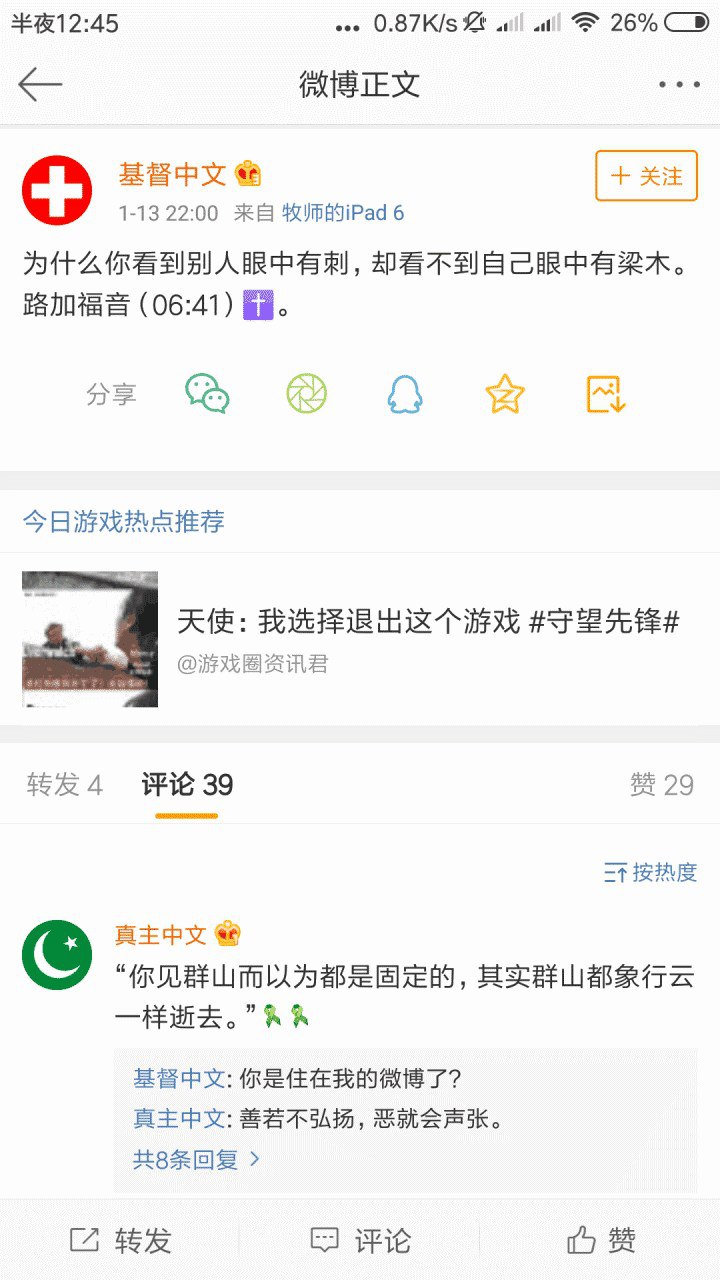The width and height of the screenshot is (720, 1280).
Task: Follow 基督中文 with the 关注 button
Action: [x=646, y=176]
